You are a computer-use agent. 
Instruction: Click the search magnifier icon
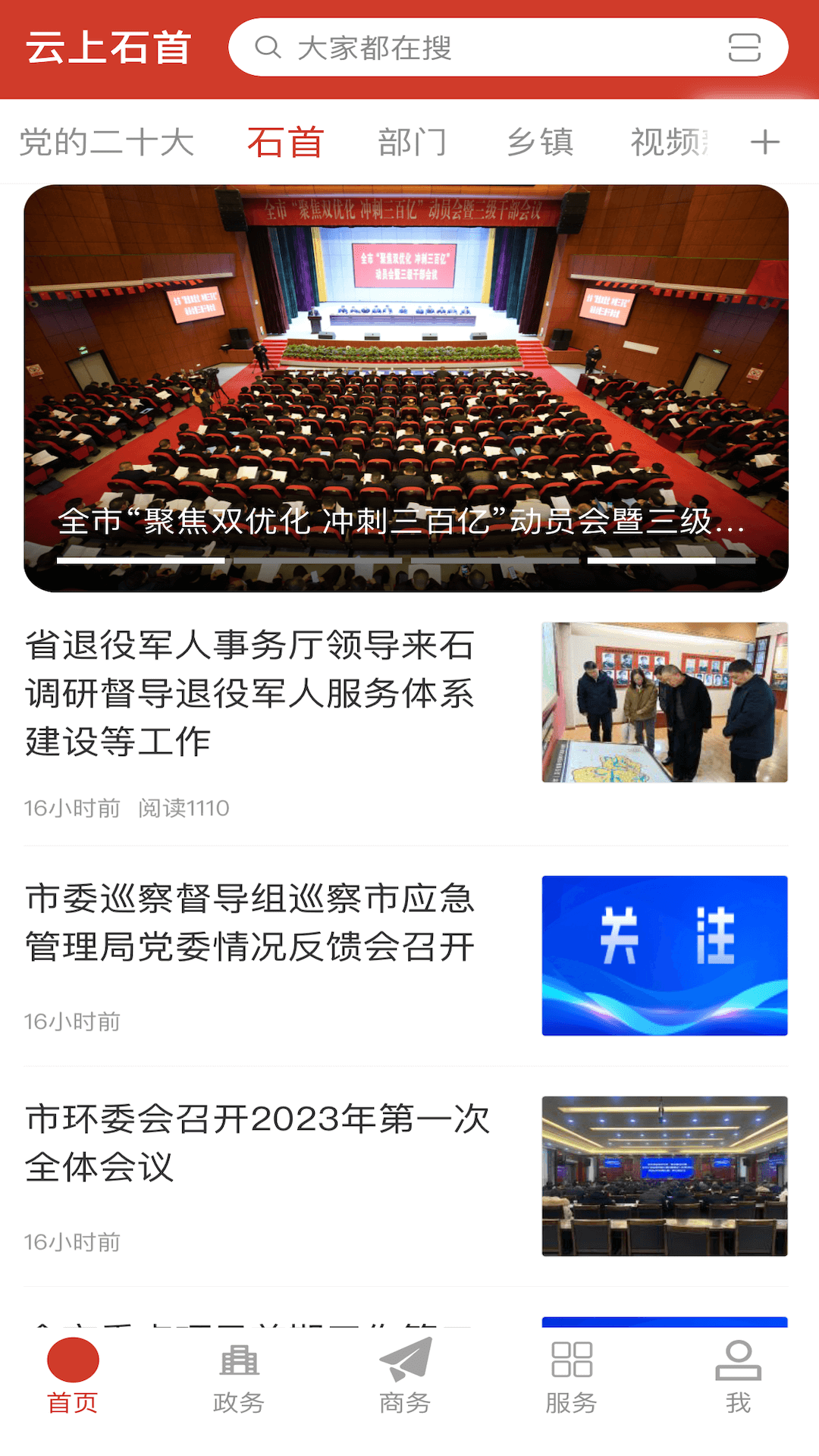[x=267, y=49]
